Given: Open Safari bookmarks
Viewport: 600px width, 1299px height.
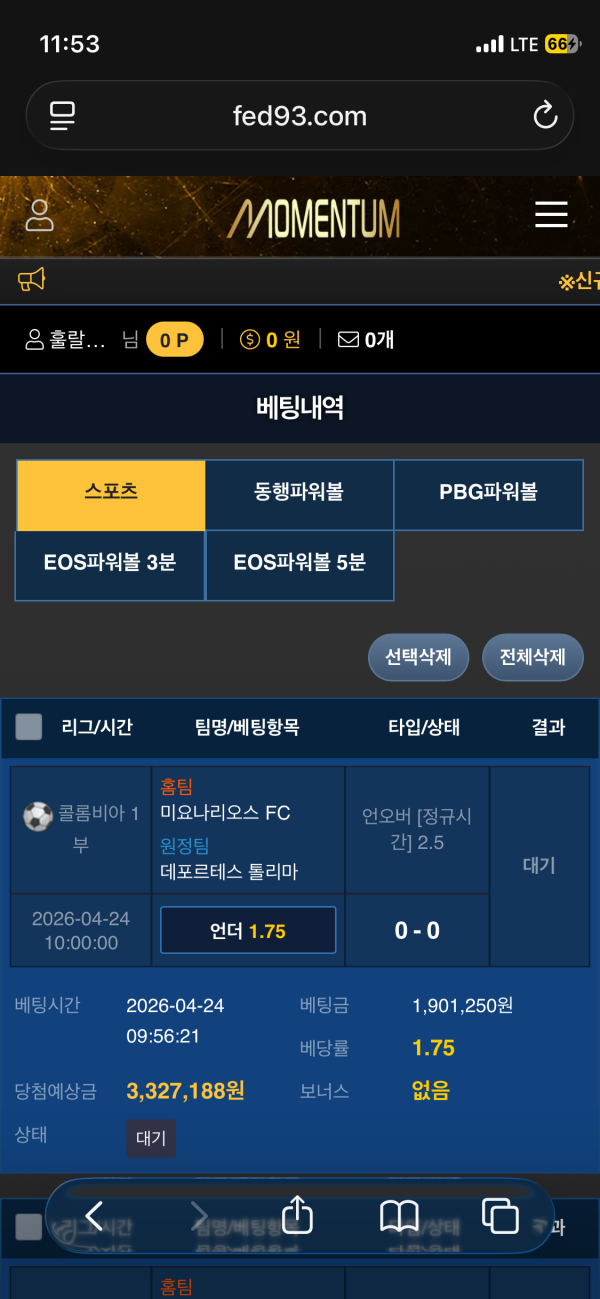Looking at the screenshot, I should (399, 1216).
